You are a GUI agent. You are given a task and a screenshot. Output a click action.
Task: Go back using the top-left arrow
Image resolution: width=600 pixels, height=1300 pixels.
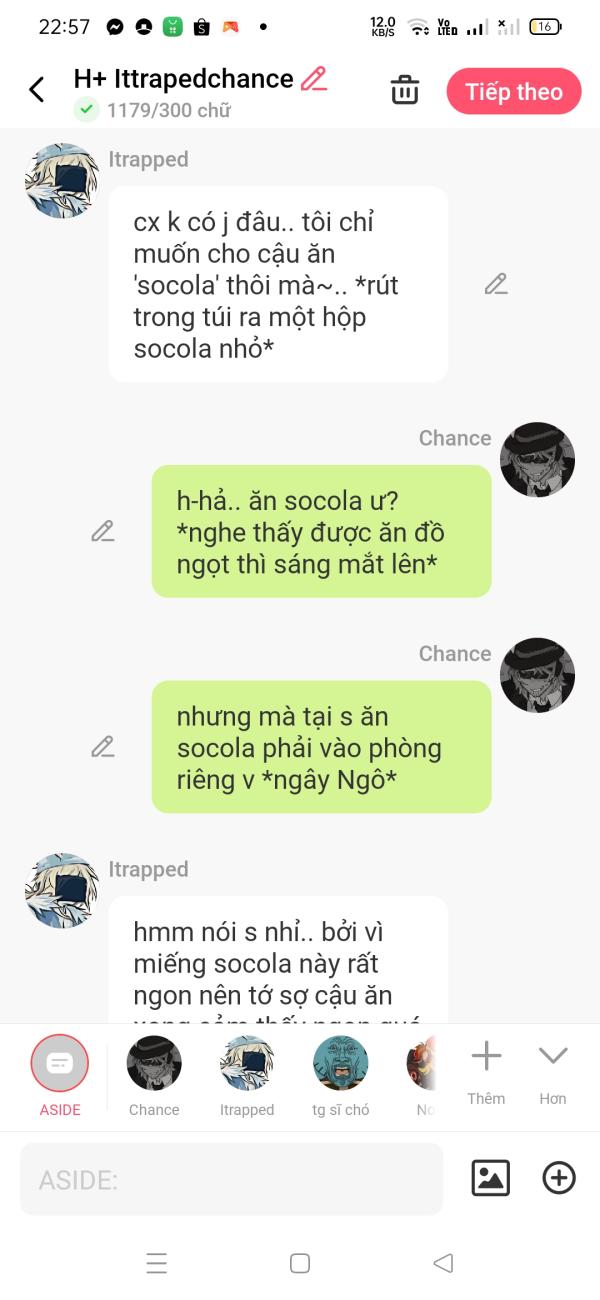[x=37, y=90]
